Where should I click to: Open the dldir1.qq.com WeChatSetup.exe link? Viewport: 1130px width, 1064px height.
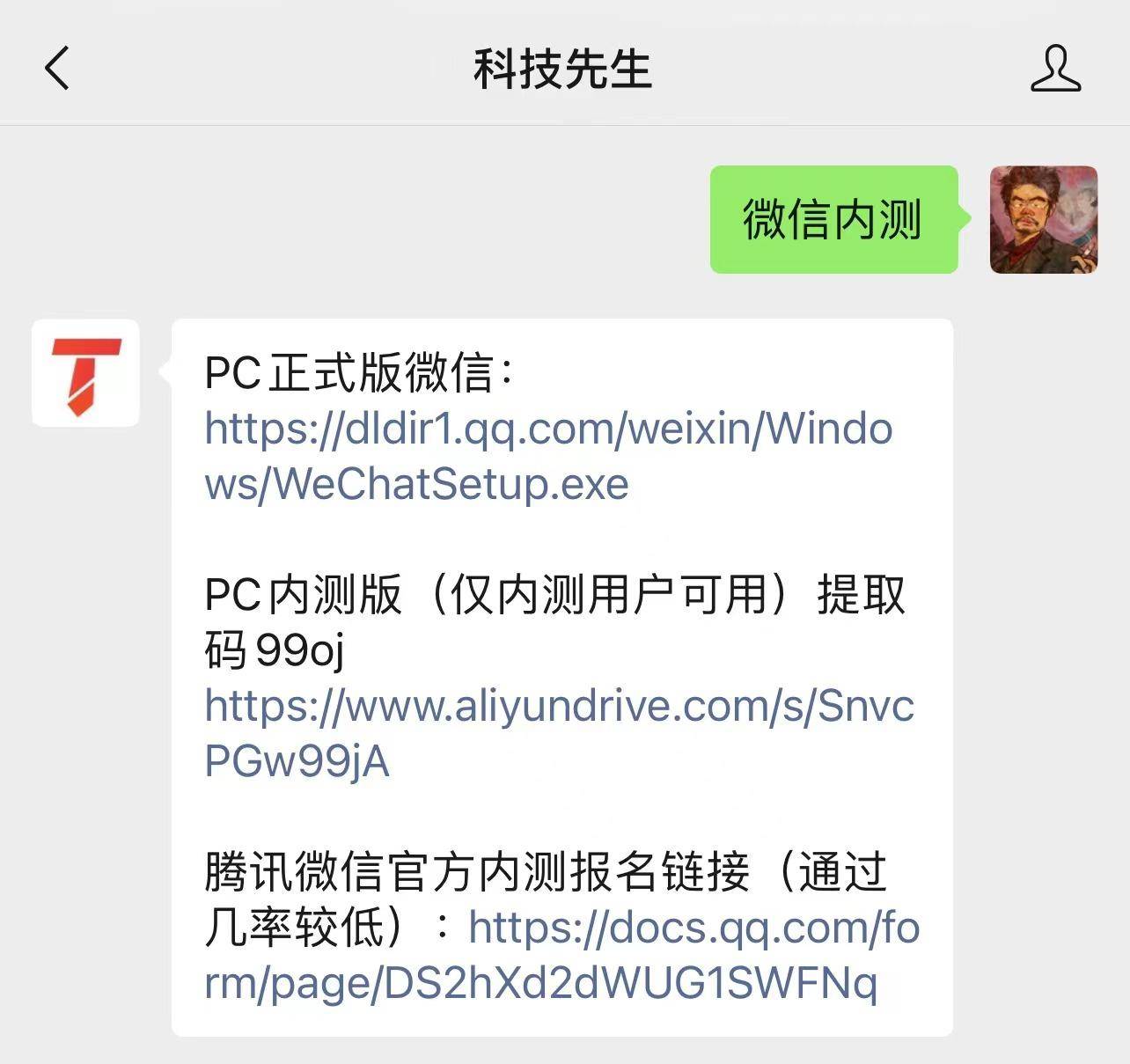[x=547, y=430]
